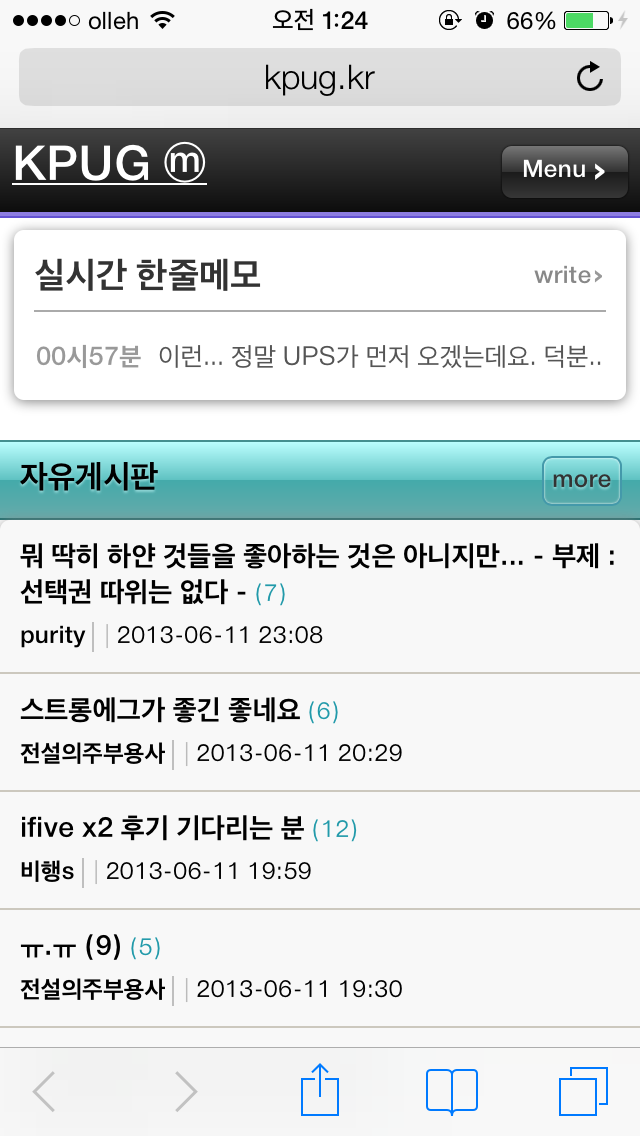Share this page from the Safari toolbar
The image size is (640, 1136).
point(320,1090)
